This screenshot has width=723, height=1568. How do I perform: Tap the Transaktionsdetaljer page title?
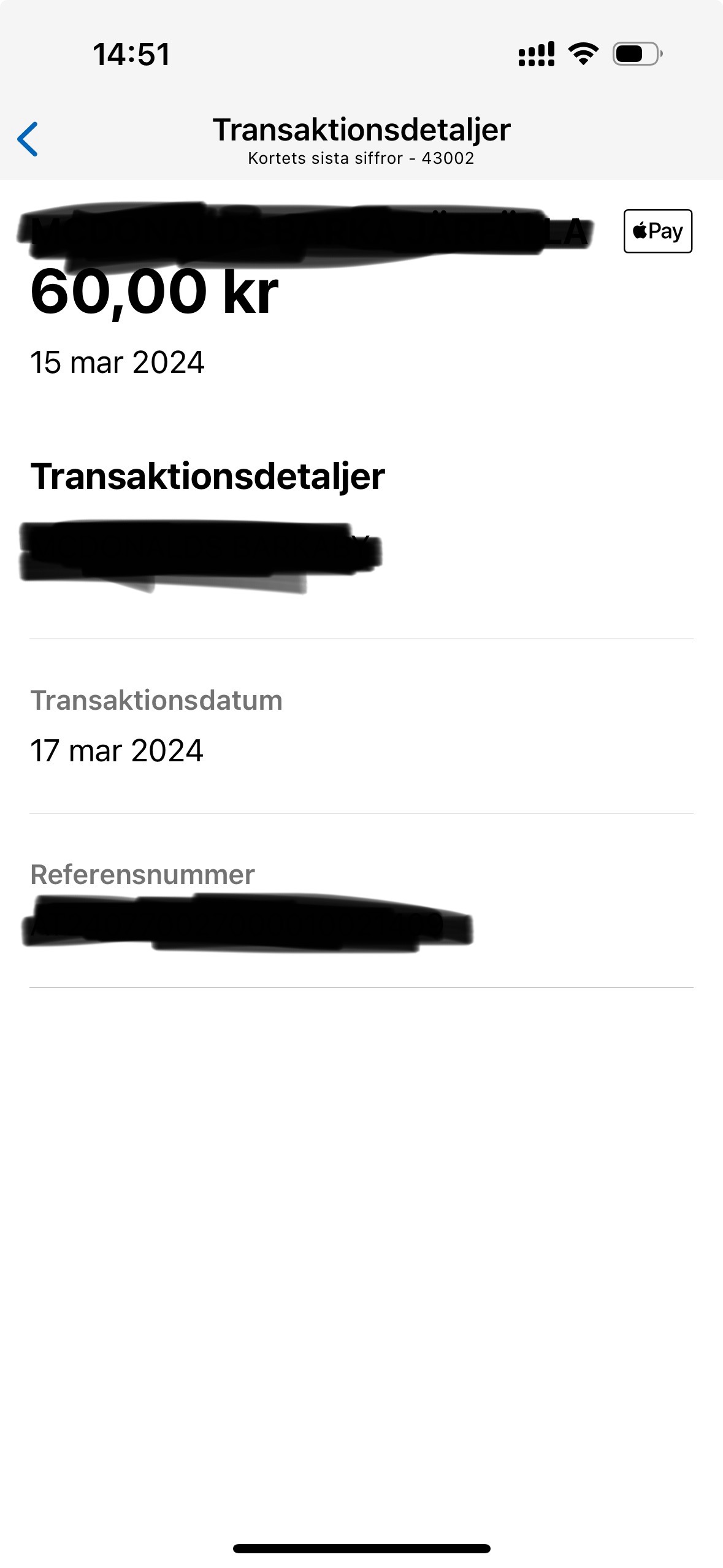(361, 129)
